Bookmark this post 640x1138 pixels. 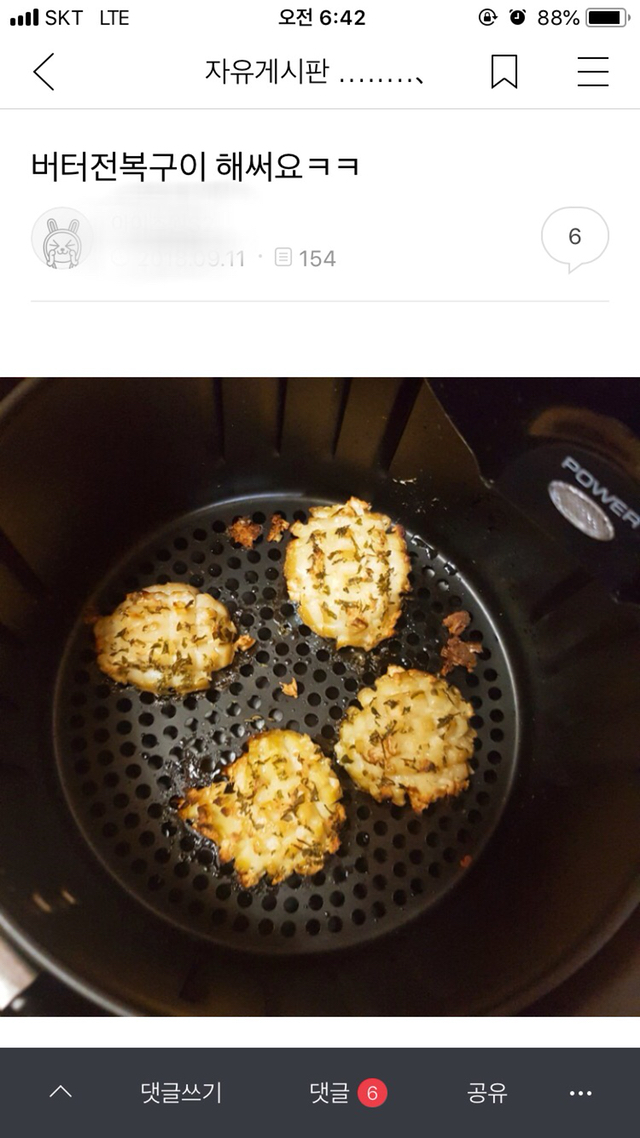click(x=504, y=72)
